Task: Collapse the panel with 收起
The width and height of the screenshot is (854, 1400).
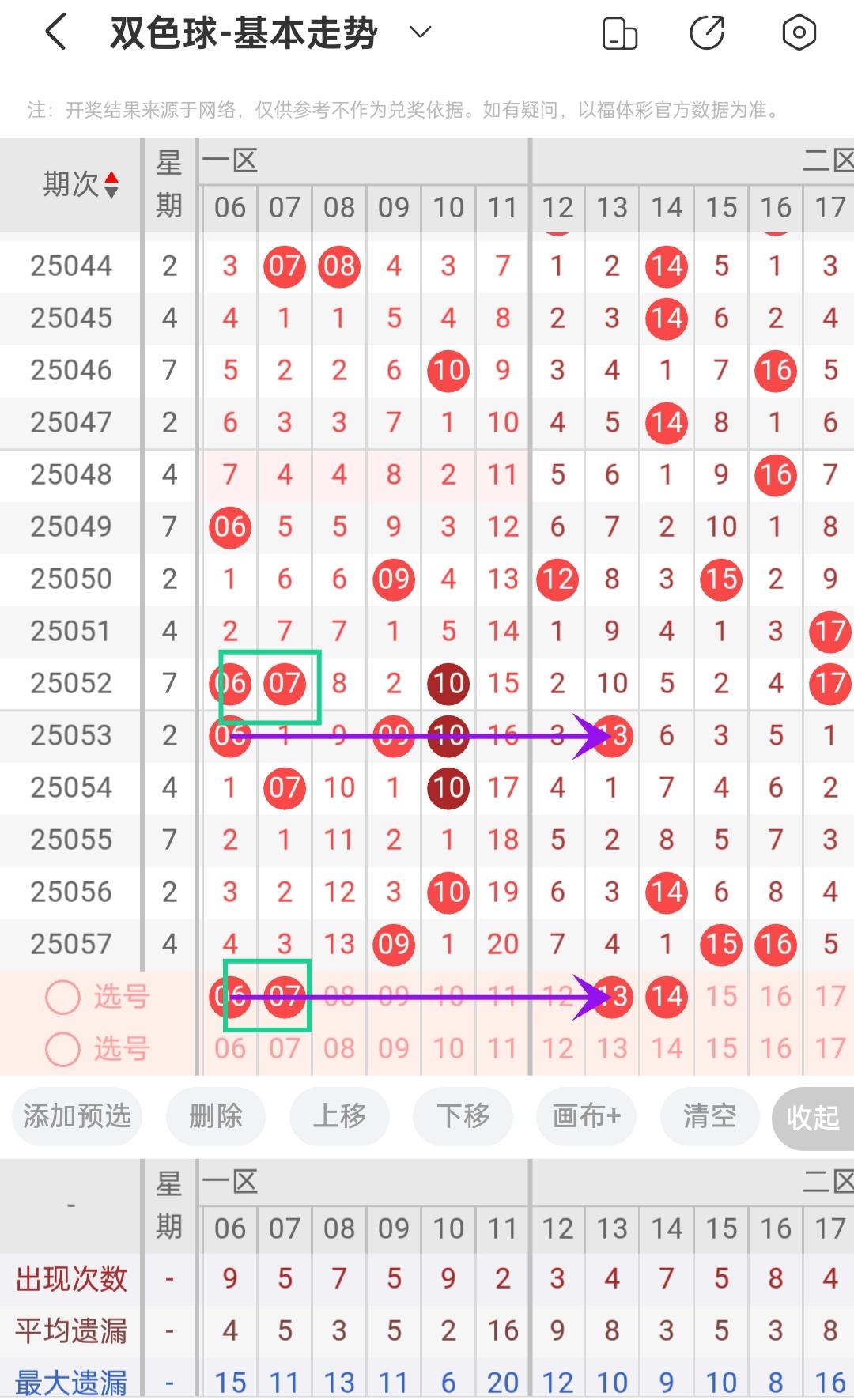Action: 812,1117
